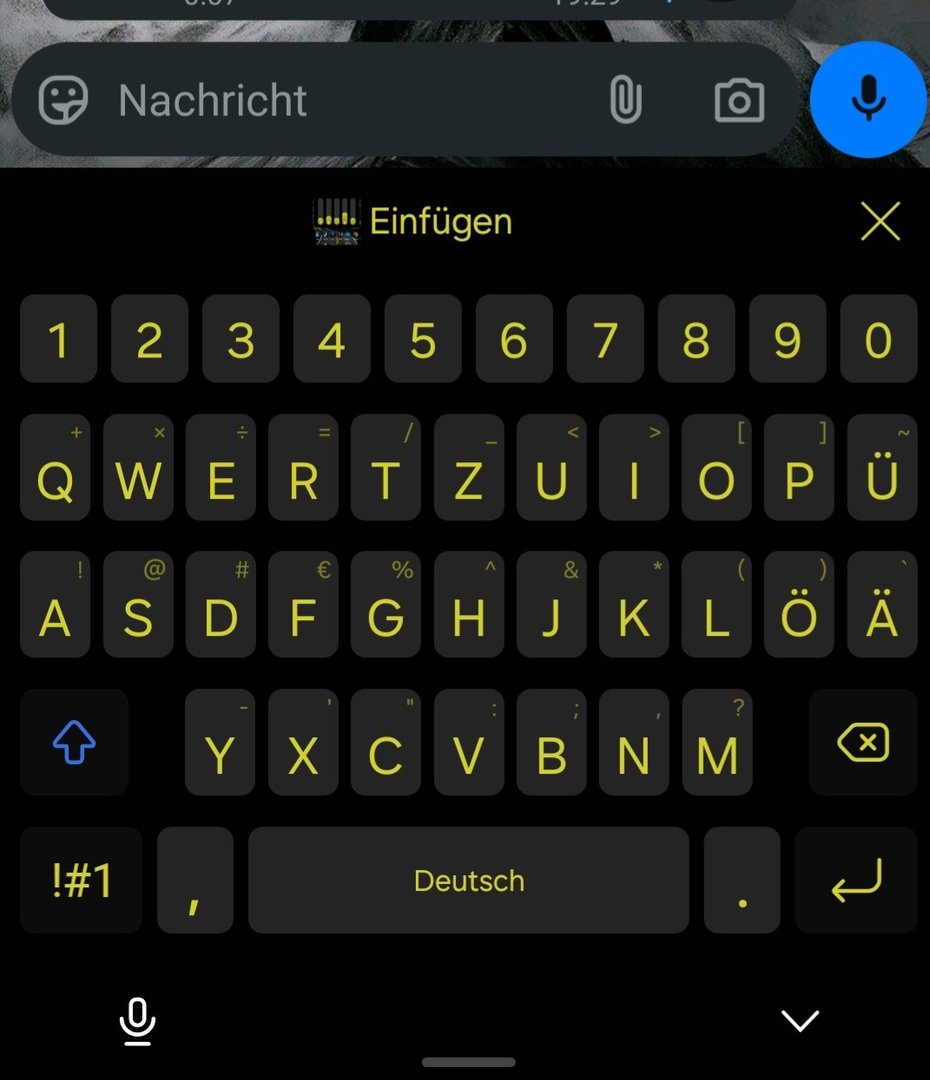Switch to the !#1 symbols keyboard

pos(81,880)
